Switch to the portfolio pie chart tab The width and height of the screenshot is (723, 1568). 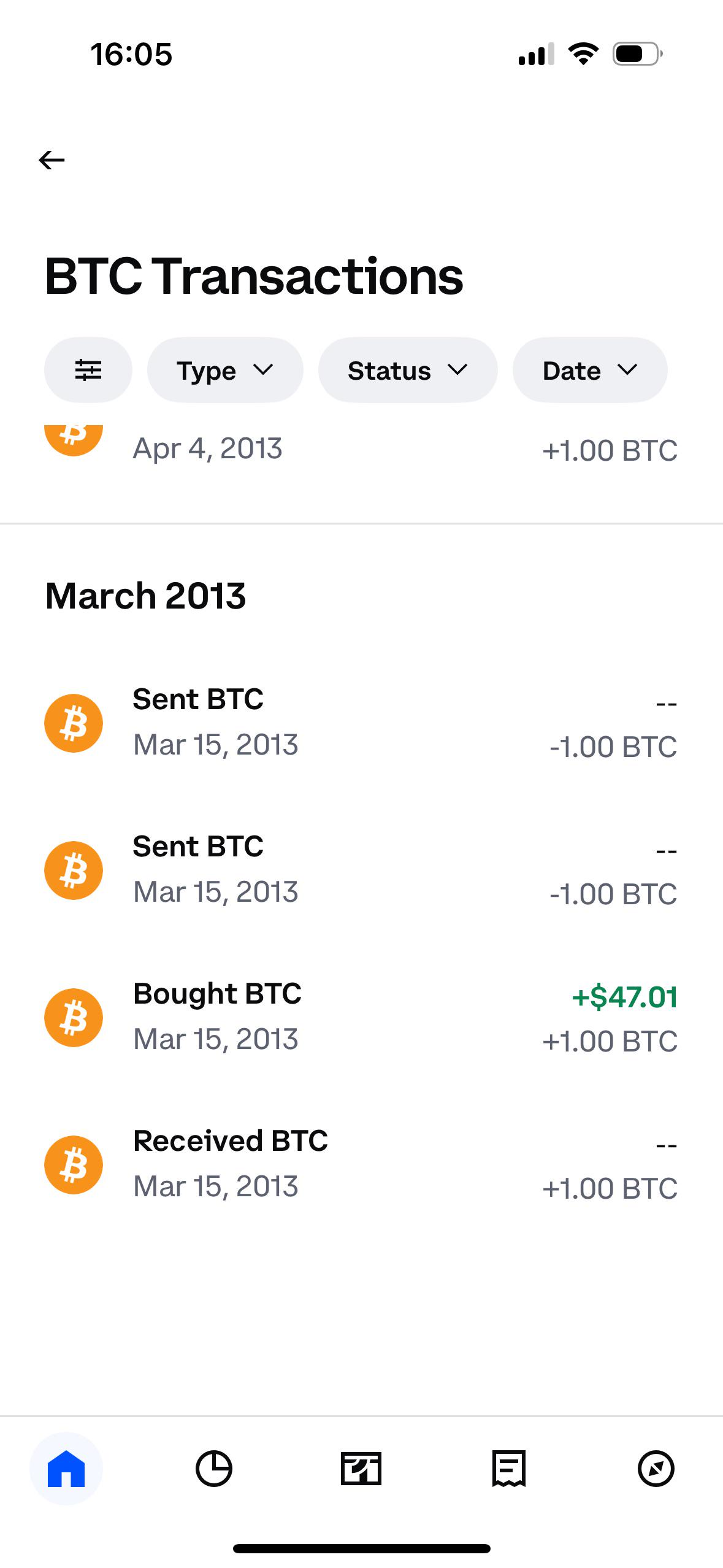coord(214,1469)
